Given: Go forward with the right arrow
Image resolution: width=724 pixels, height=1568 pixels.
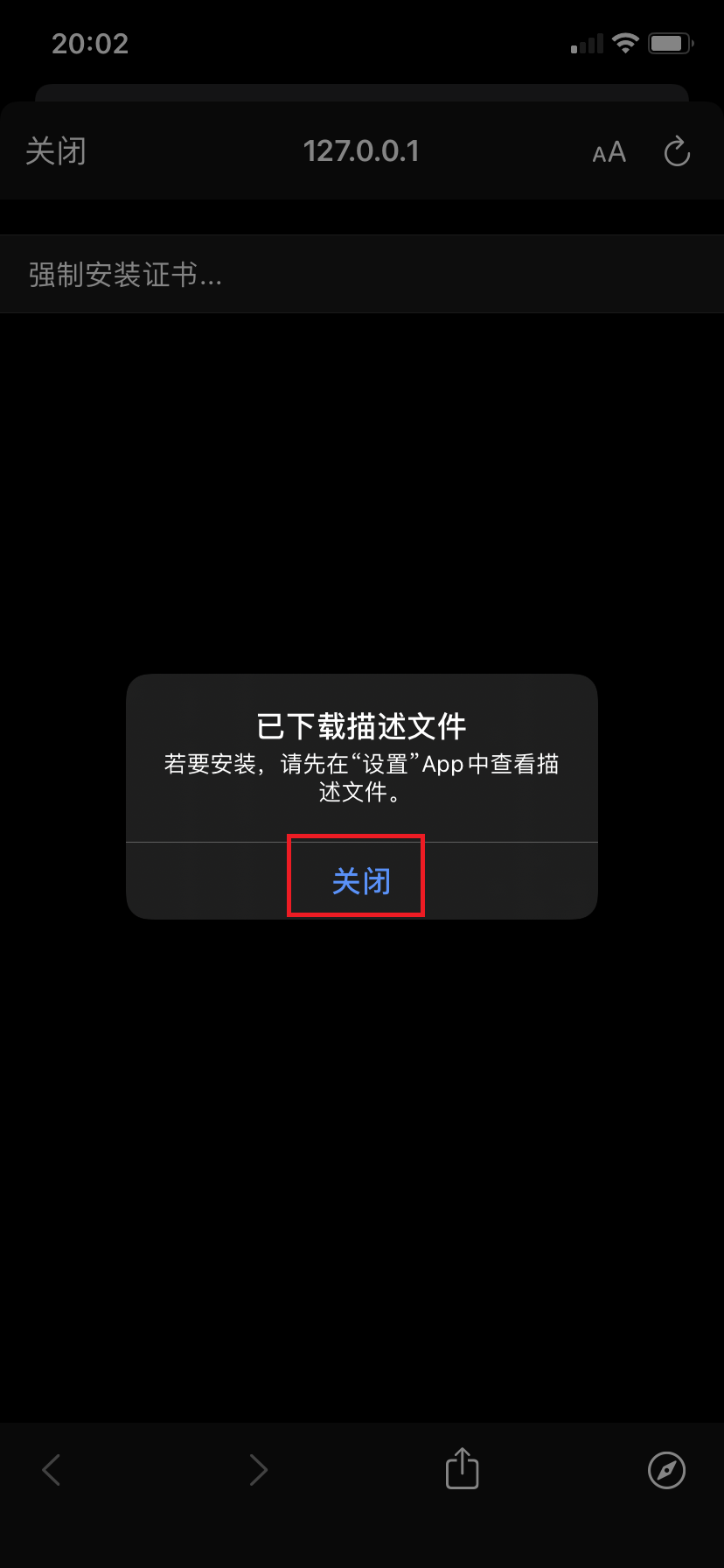Looking at the screenshot, I should [258, 1469].
